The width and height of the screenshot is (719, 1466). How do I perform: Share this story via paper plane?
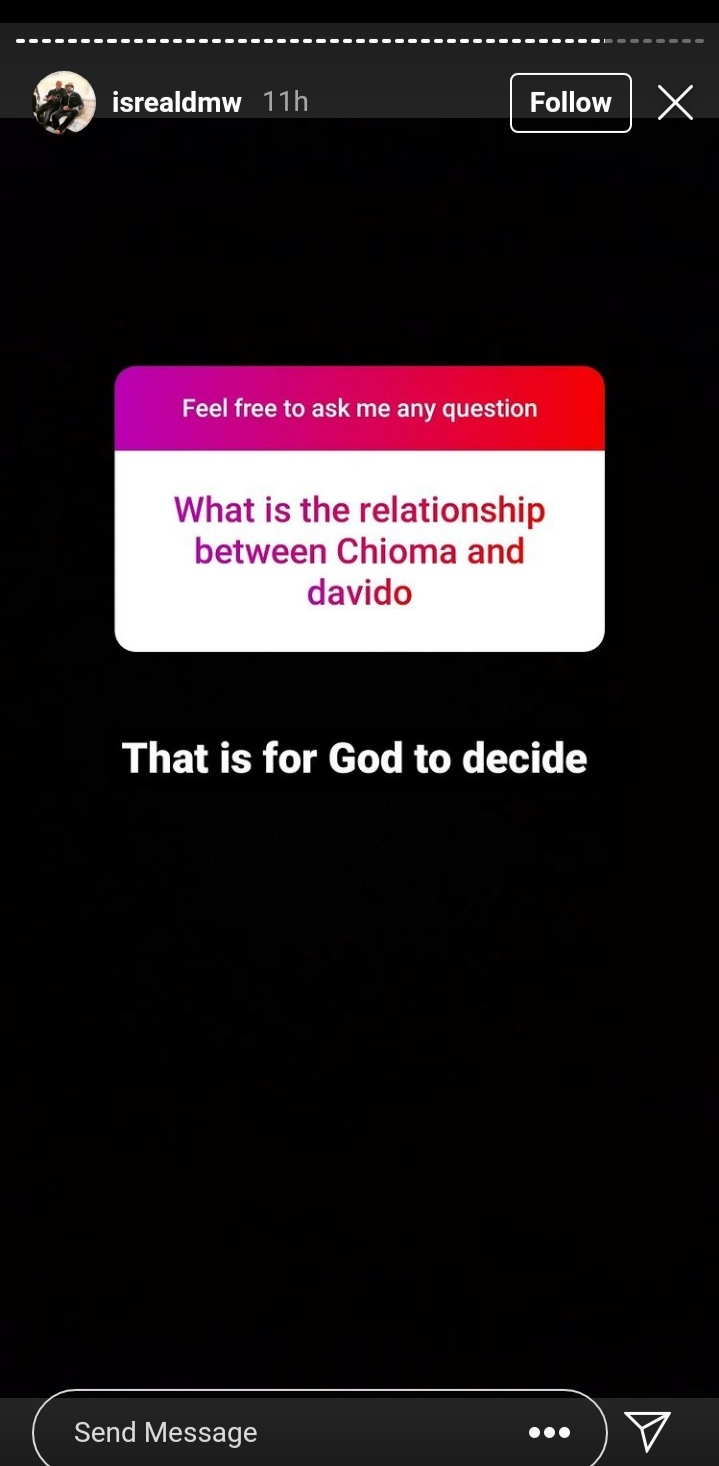tap(647, 1431)
